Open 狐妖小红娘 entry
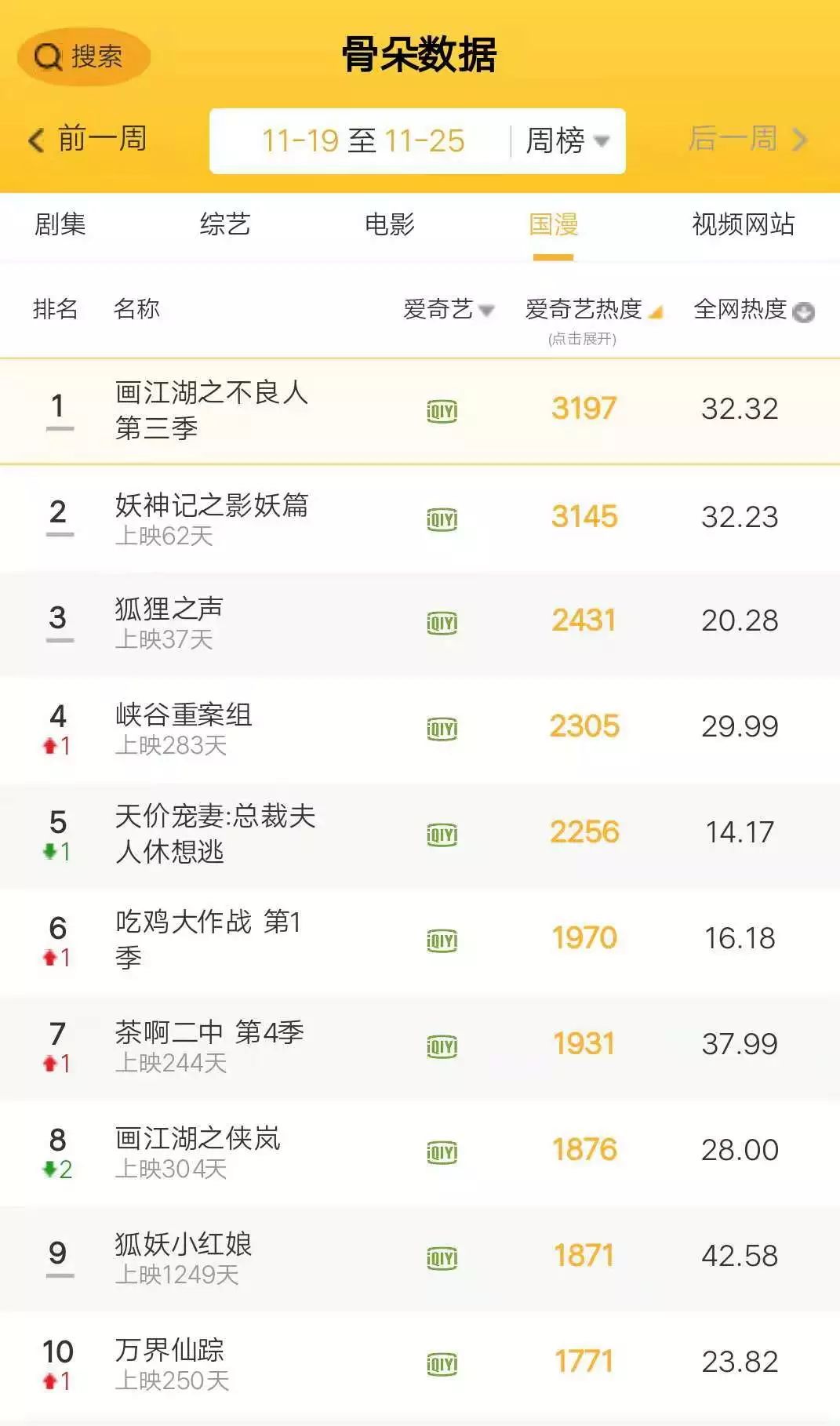 point(420,1258)
